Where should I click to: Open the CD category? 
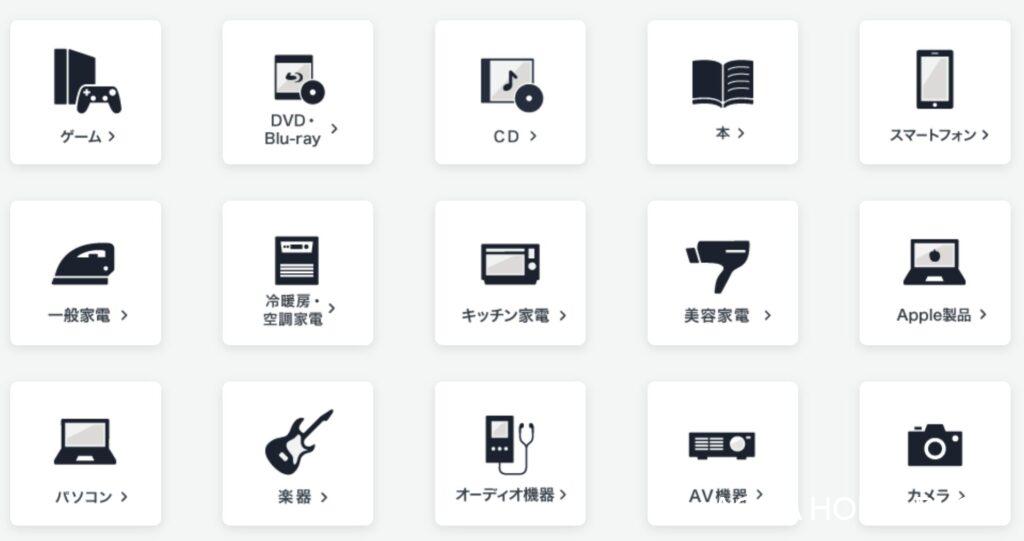coord(510,93)
